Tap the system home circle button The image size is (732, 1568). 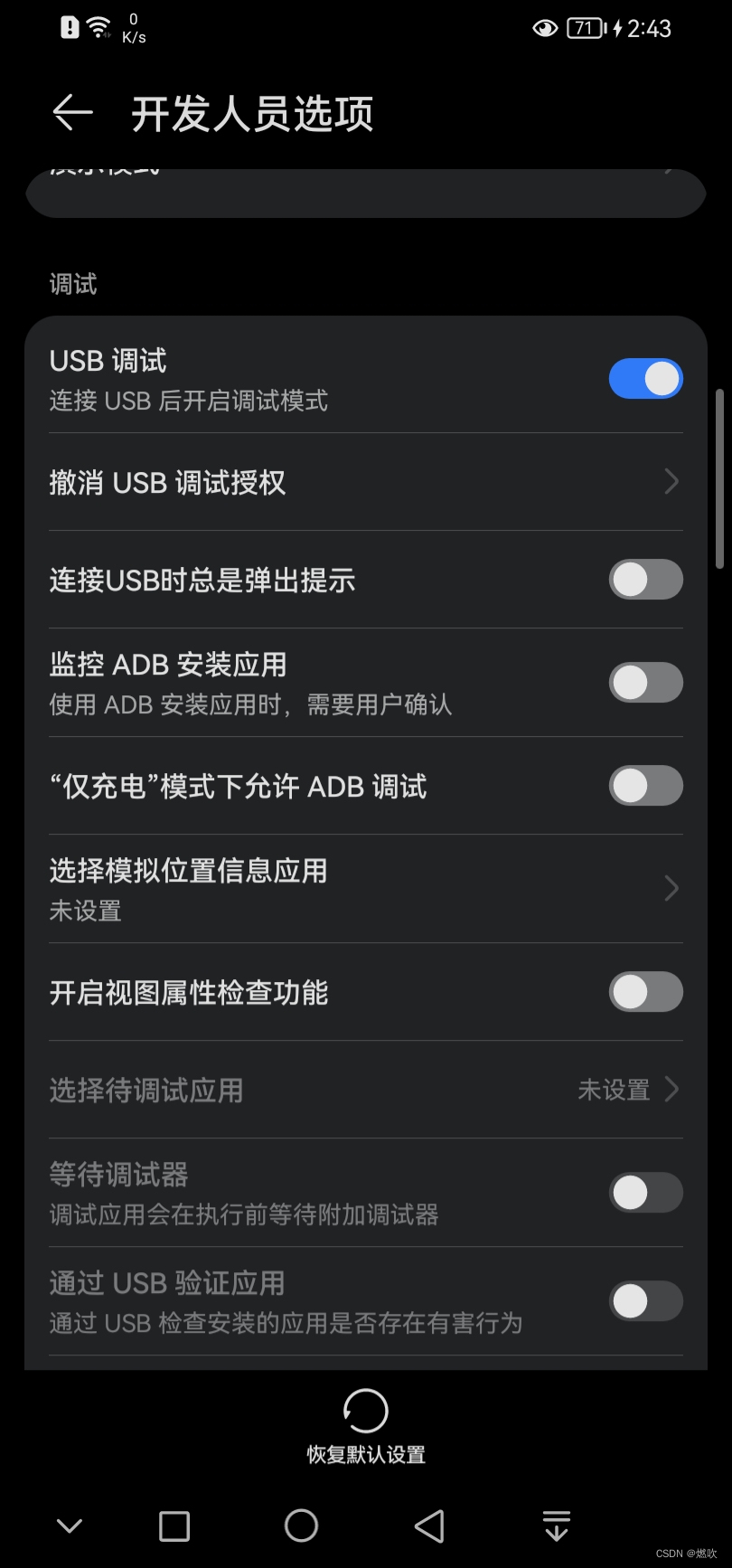[301, 1525]
